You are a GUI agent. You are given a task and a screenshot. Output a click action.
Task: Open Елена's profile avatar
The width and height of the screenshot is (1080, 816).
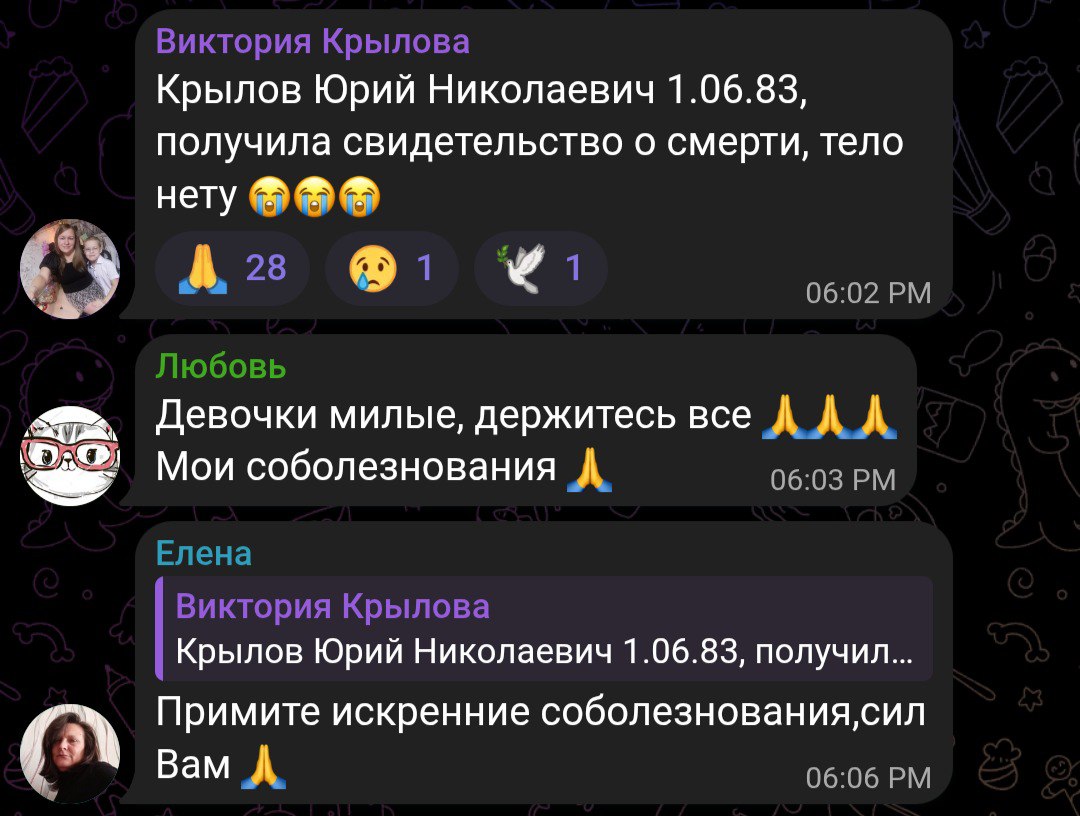coord(70,754)
